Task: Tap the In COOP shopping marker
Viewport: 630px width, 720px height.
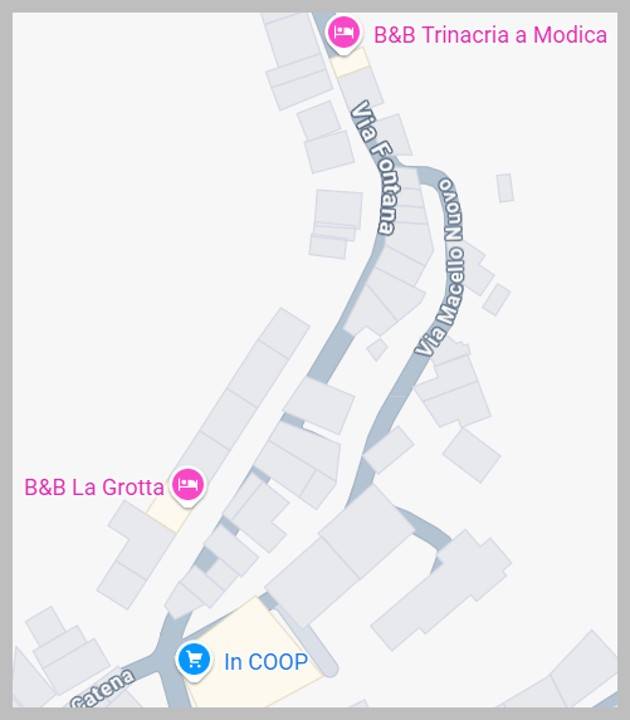Action: click(x=194, y=660)
